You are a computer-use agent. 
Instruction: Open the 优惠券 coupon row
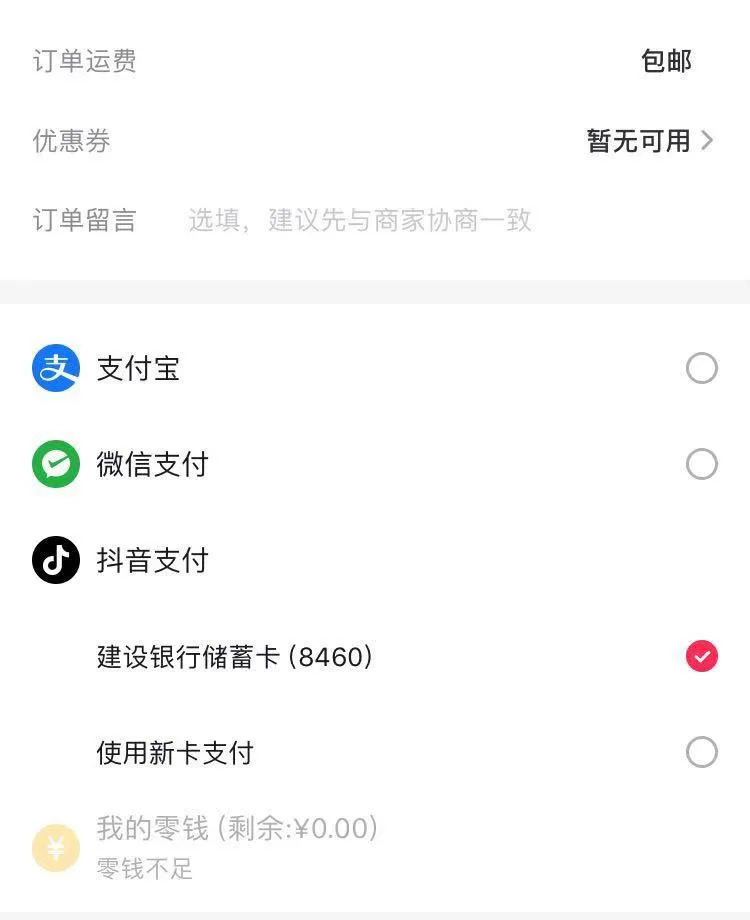point(650,141)
